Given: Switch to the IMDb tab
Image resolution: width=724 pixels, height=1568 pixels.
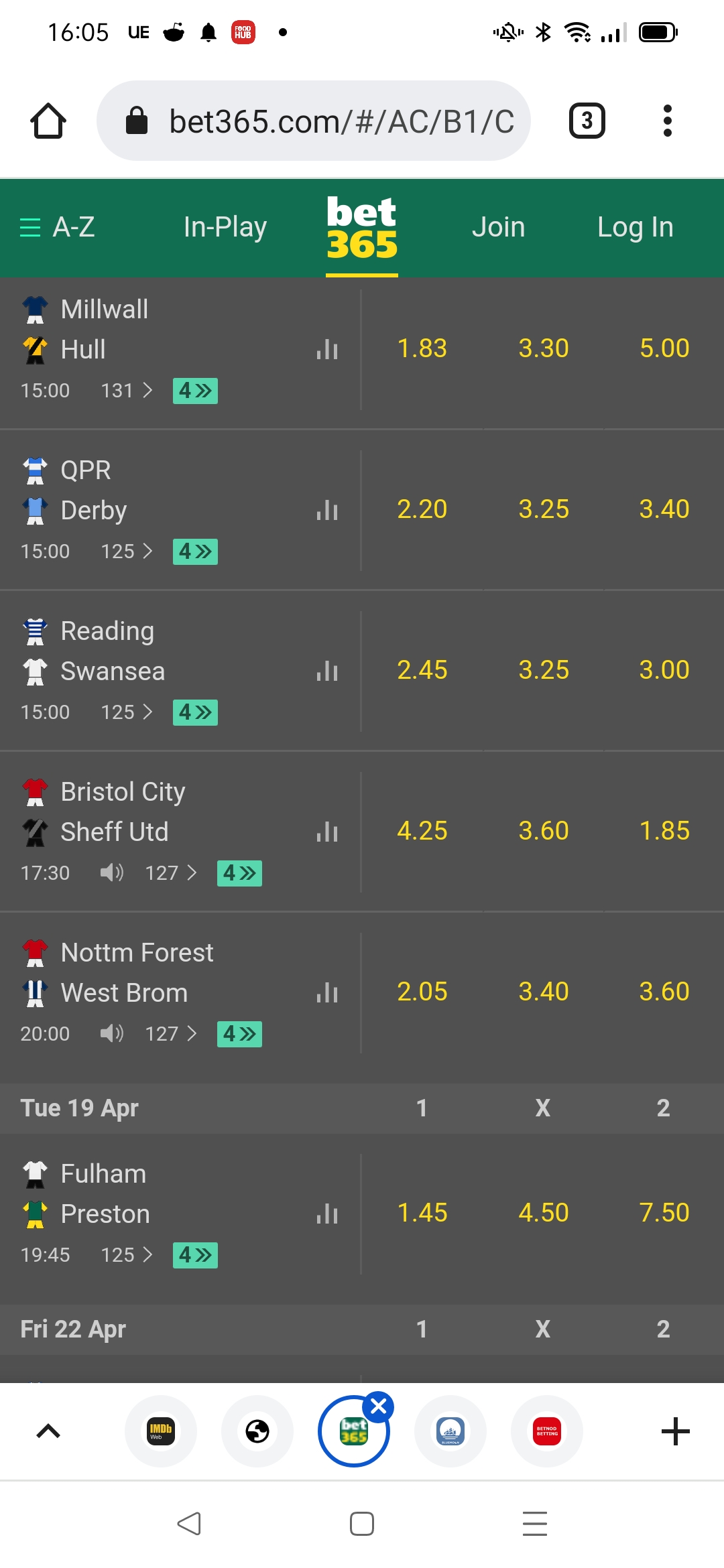Looking at the screenshot, I should tap(161, 1431).
